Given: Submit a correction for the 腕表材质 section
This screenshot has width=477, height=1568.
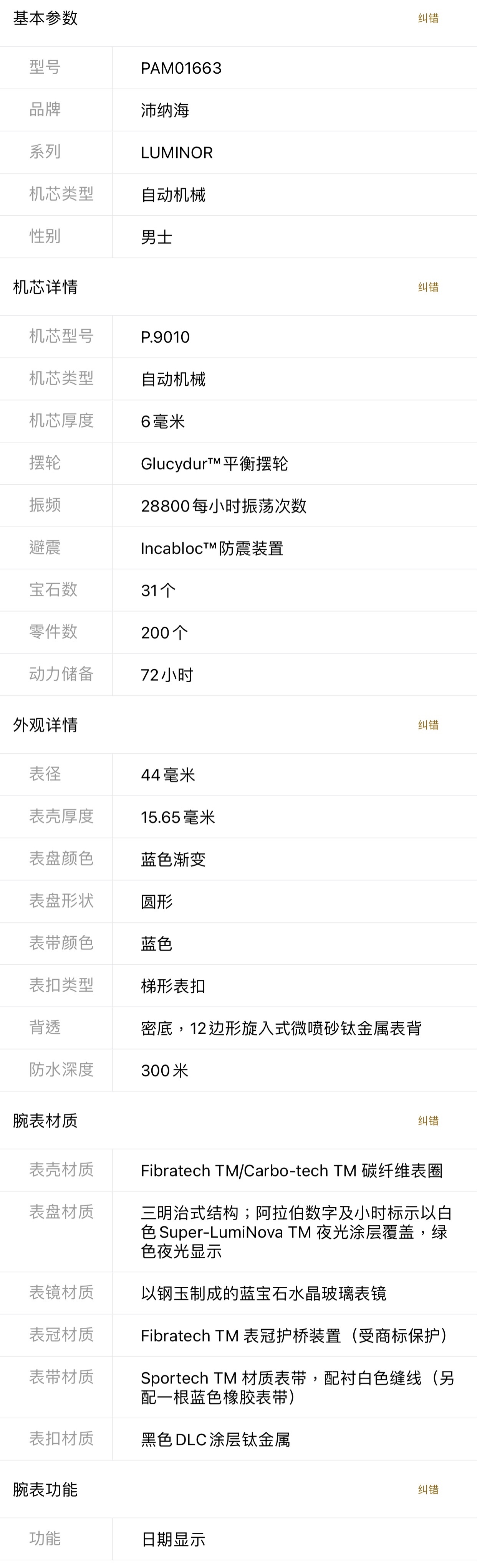Looking at the screenshot, I should (x=428, y=1121).
